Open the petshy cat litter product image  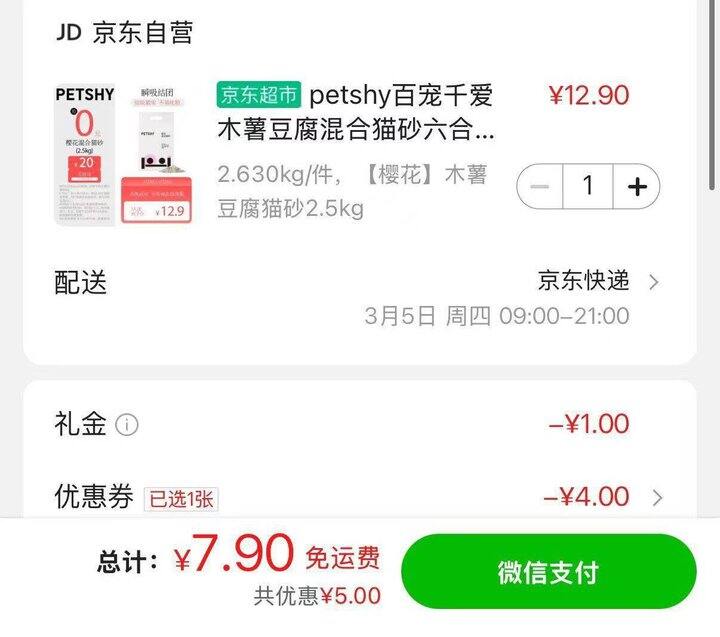[x=123, y=154]
